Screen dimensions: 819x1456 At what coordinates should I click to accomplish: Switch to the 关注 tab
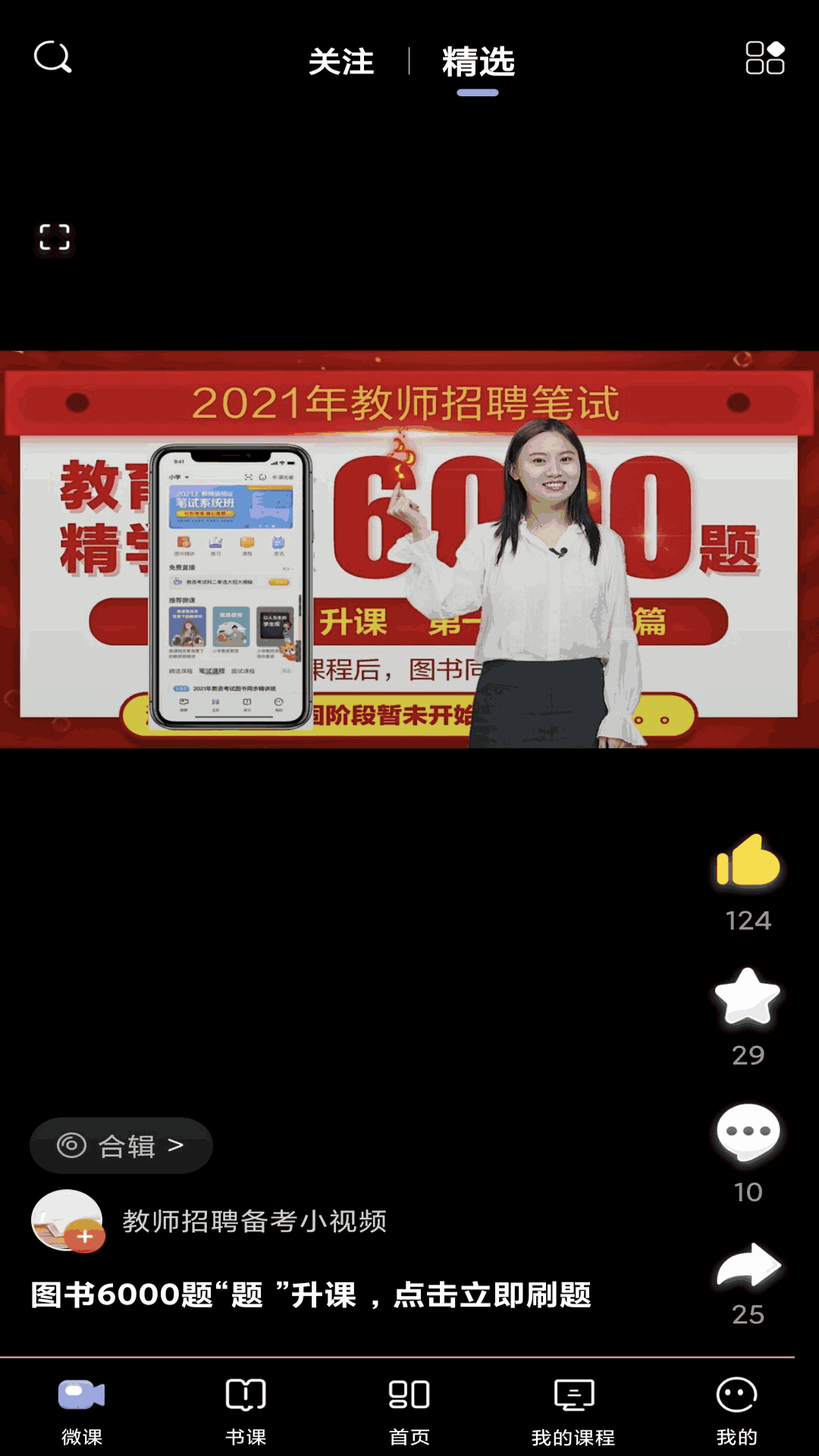[341, 61]
